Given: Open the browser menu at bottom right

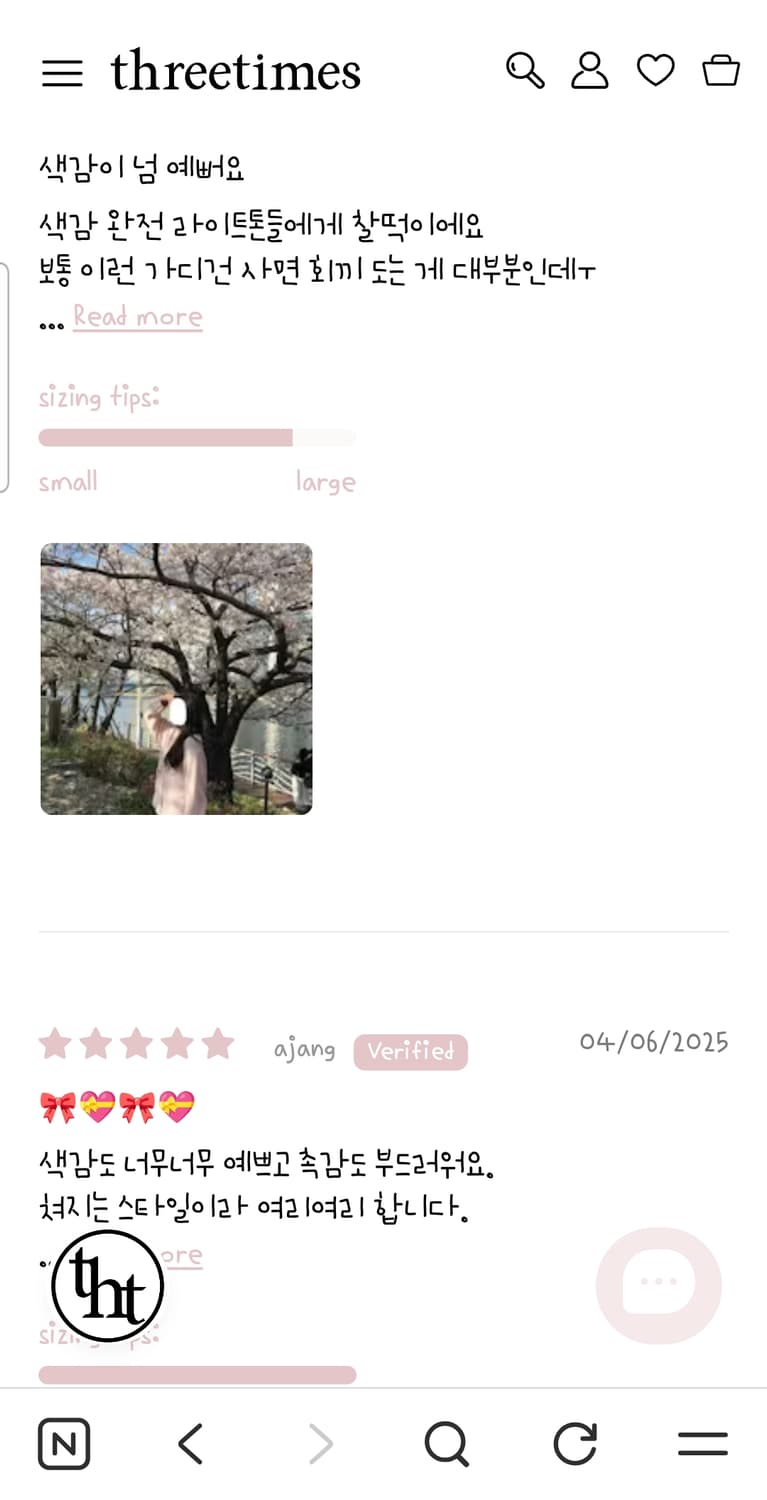Looking at the screenshot, I should pos(702,1443).
